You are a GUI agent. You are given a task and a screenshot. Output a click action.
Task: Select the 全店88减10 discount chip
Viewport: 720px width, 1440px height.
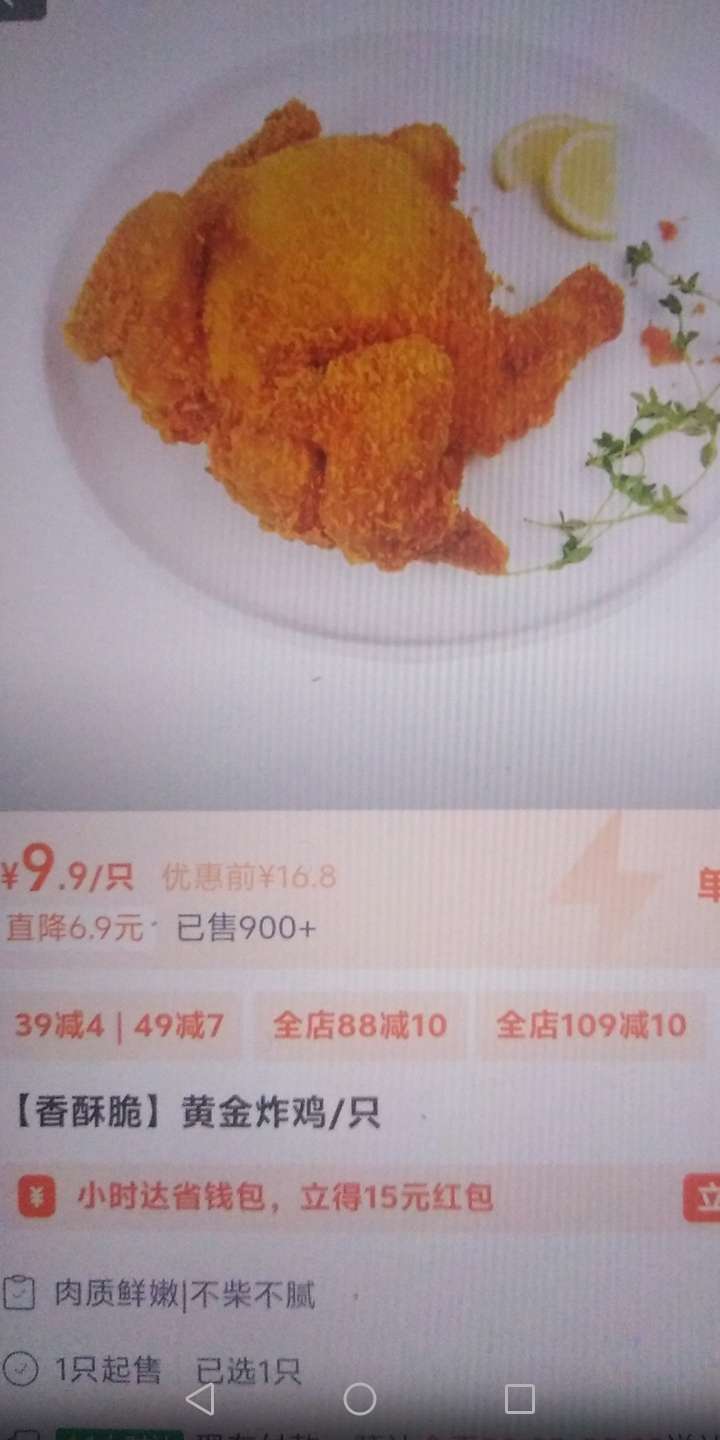point(360,1025)
